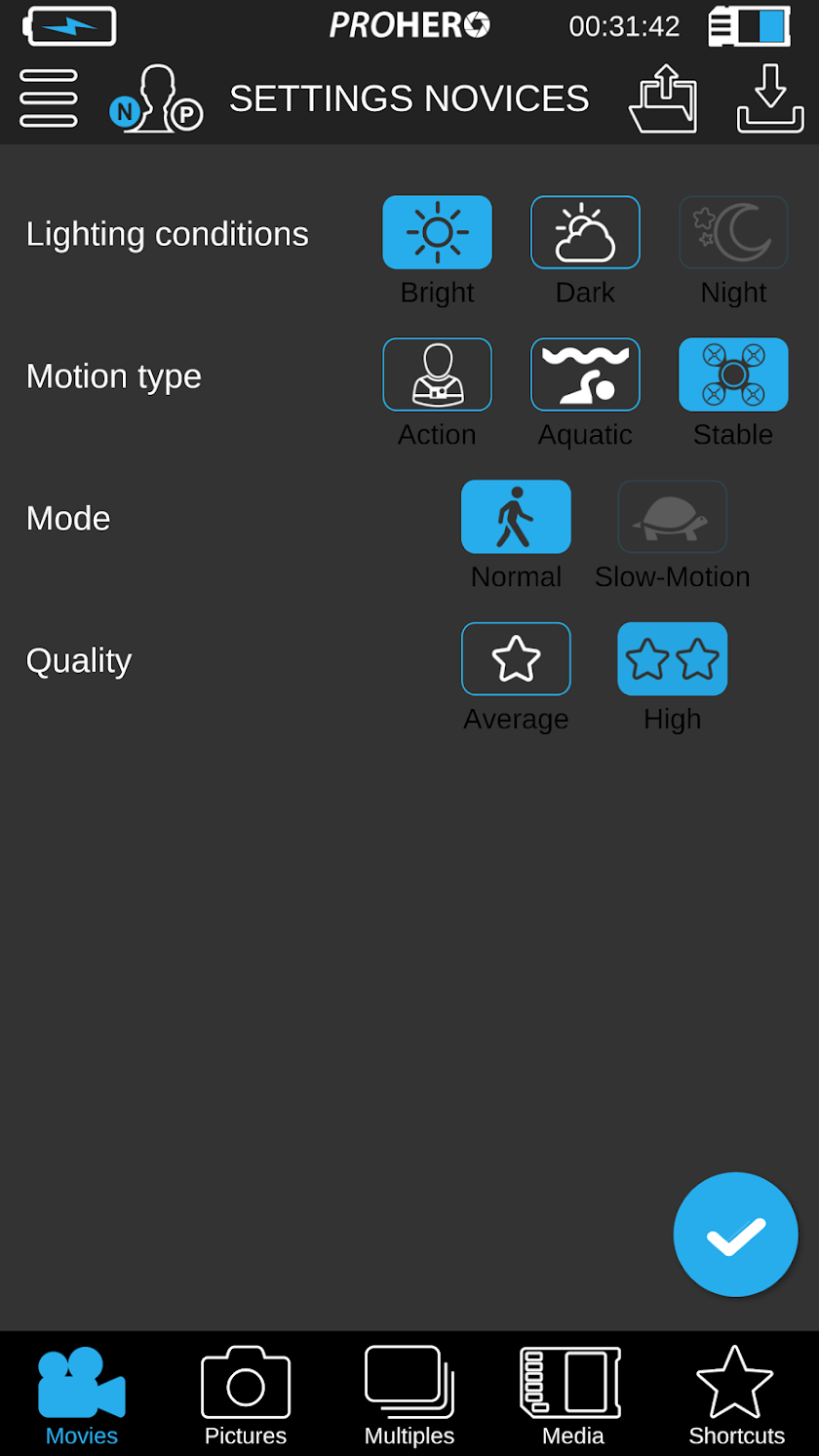The height and width of the screenshot is (1456, 819).
Task: Tap the download settings icon
Action: click(770, 98)
